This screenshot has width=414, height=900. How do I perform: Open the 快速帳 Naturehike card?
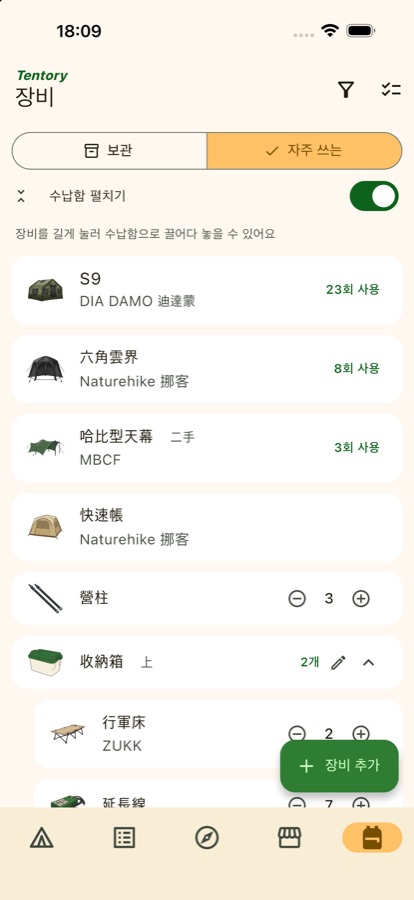(x=207, y=527)
